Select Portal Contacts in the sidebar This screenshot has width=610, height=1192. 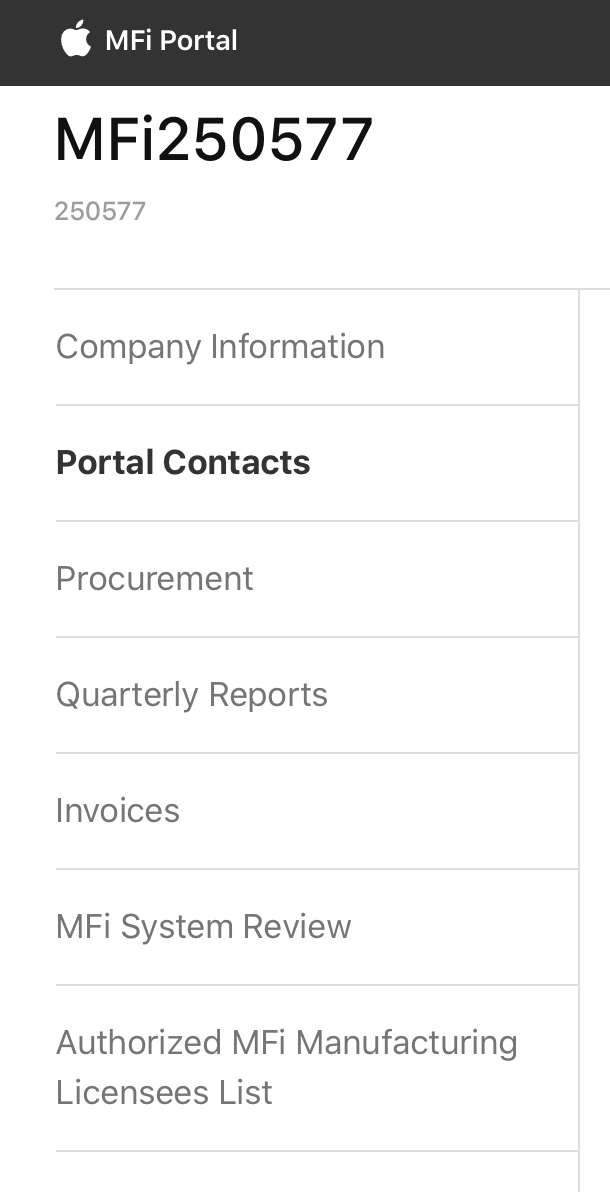316,463
